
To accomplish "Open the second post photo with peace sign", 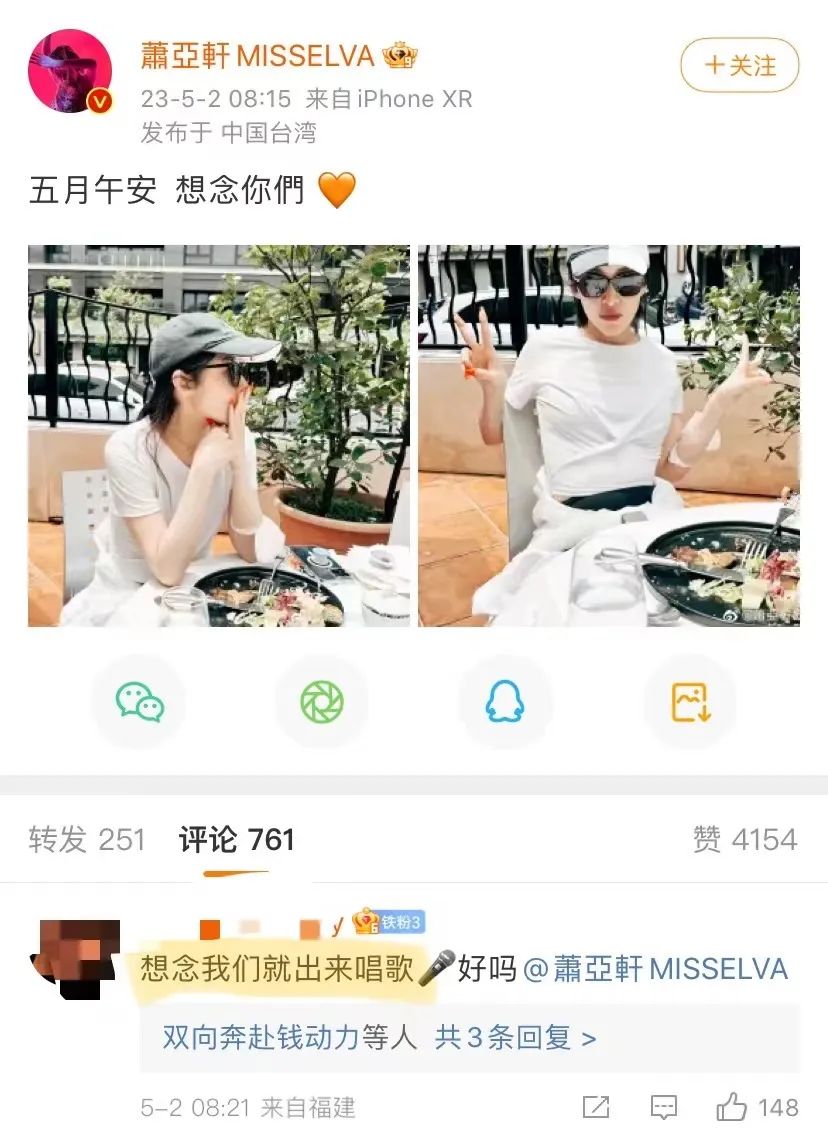I will 609,436.
